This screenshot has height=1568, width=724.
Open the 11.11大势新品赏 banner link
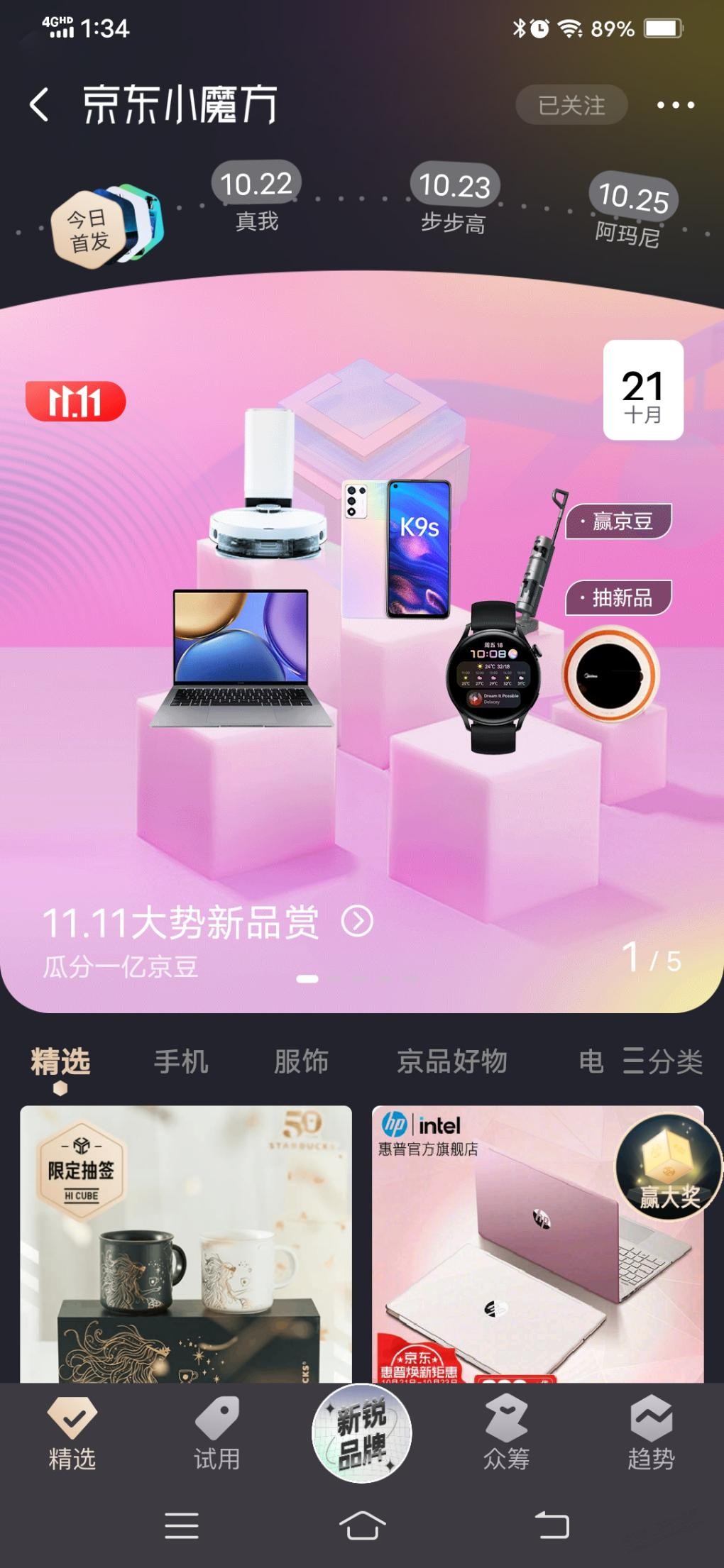coord(206,922)
